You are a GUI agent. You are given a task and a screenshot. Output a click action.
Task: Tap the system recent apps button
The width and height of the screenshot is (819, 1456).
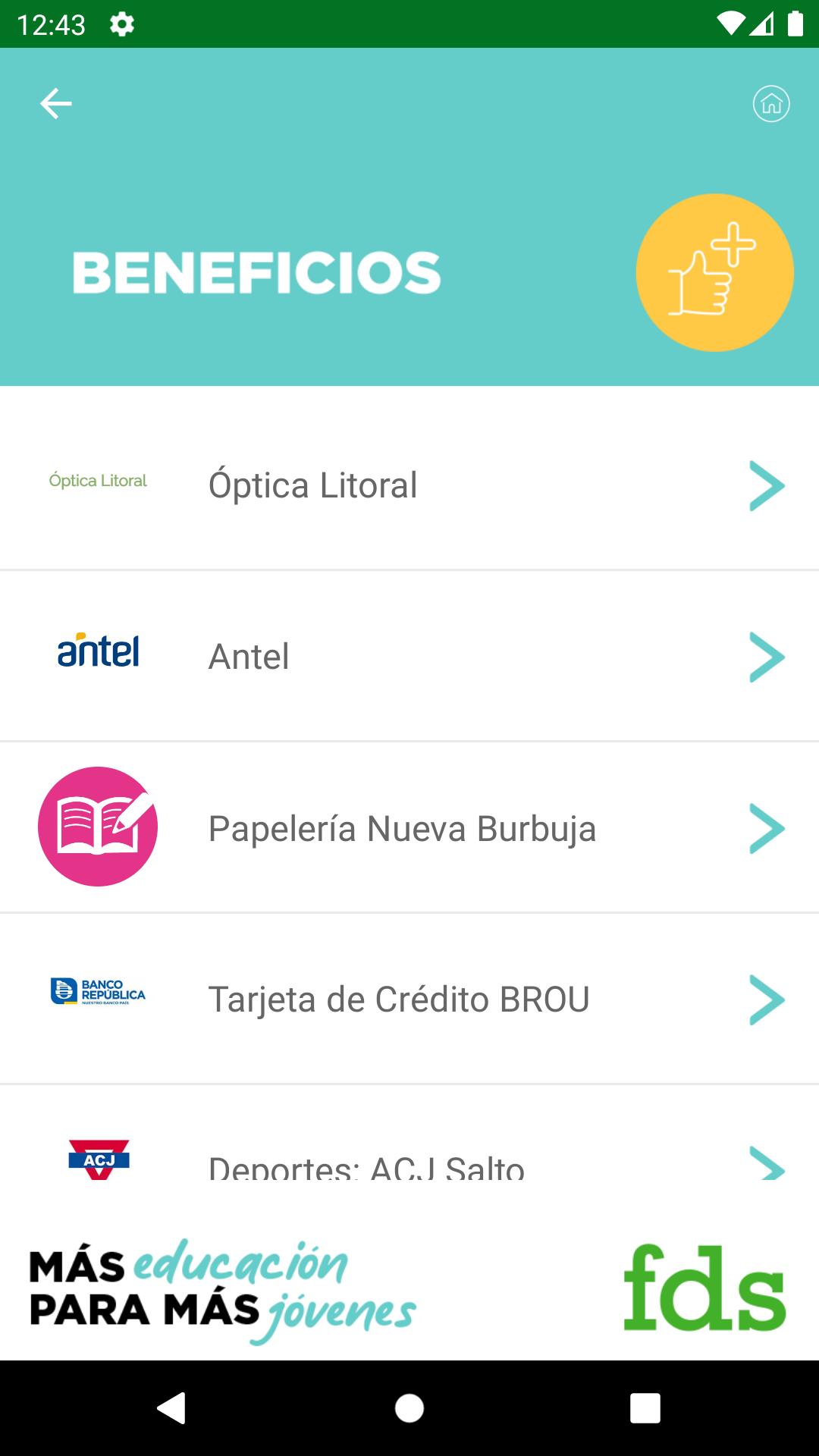point(645,1408)
